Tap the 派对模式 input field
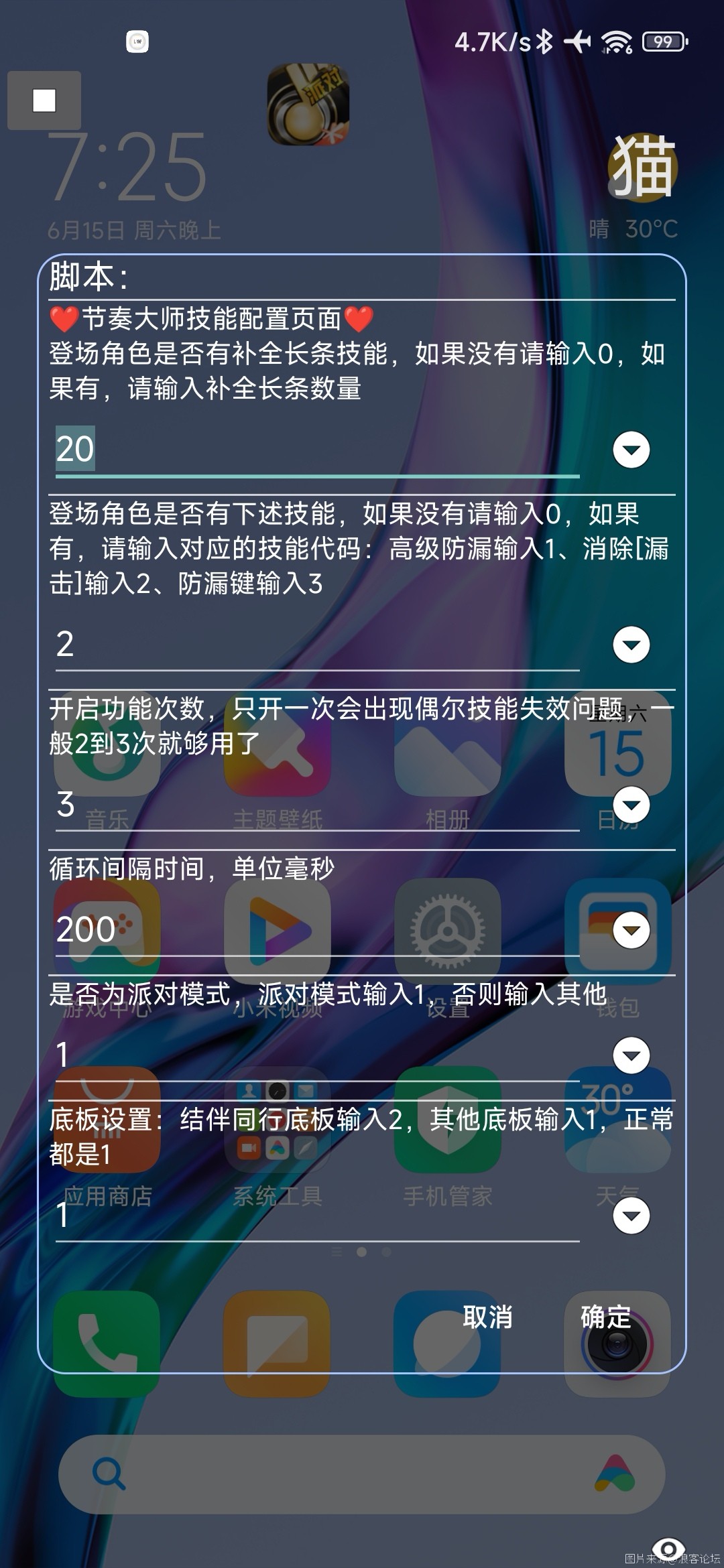Image resolution: width=724 pixels, height=1568 pixels. 316,1055
